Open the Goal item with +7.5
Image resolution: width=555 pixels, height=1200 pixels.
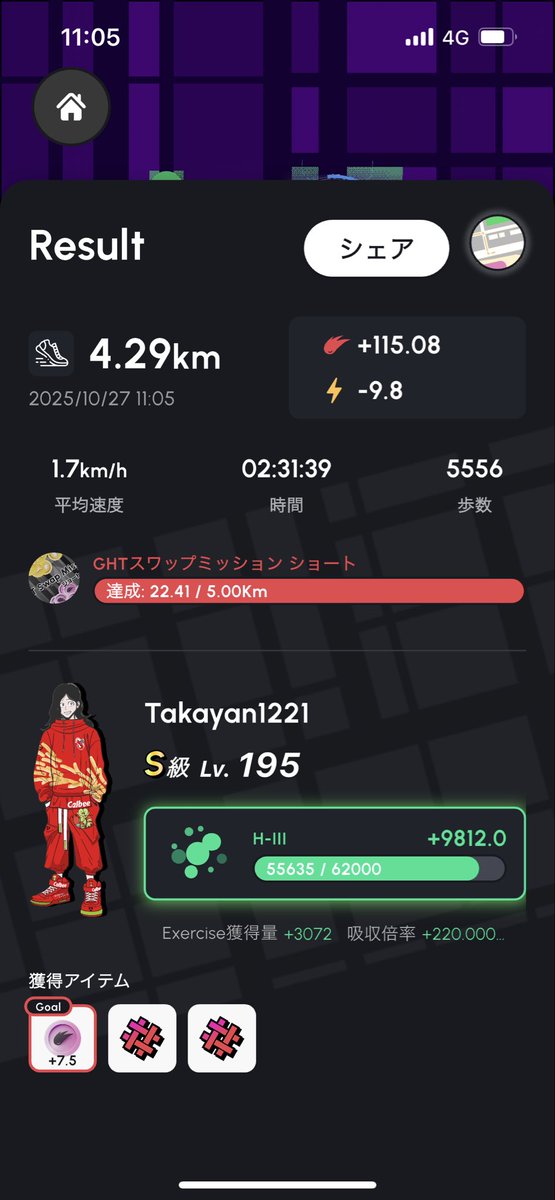tap(62, 1036)
